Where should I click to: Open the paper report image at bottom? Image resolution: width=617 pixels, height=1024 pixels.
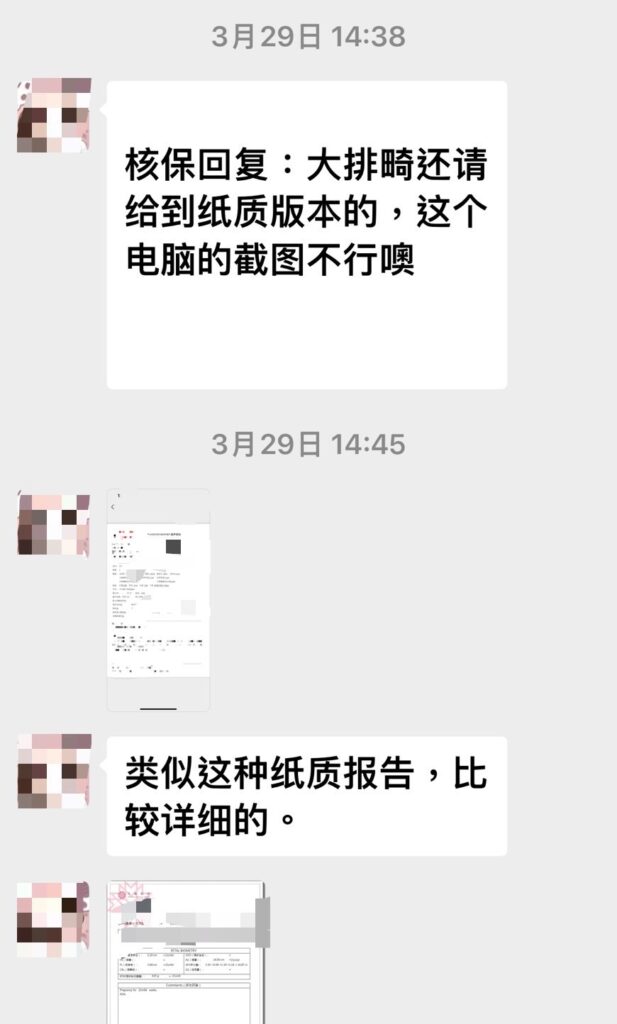pyautogui.click(x=188, y=955)
